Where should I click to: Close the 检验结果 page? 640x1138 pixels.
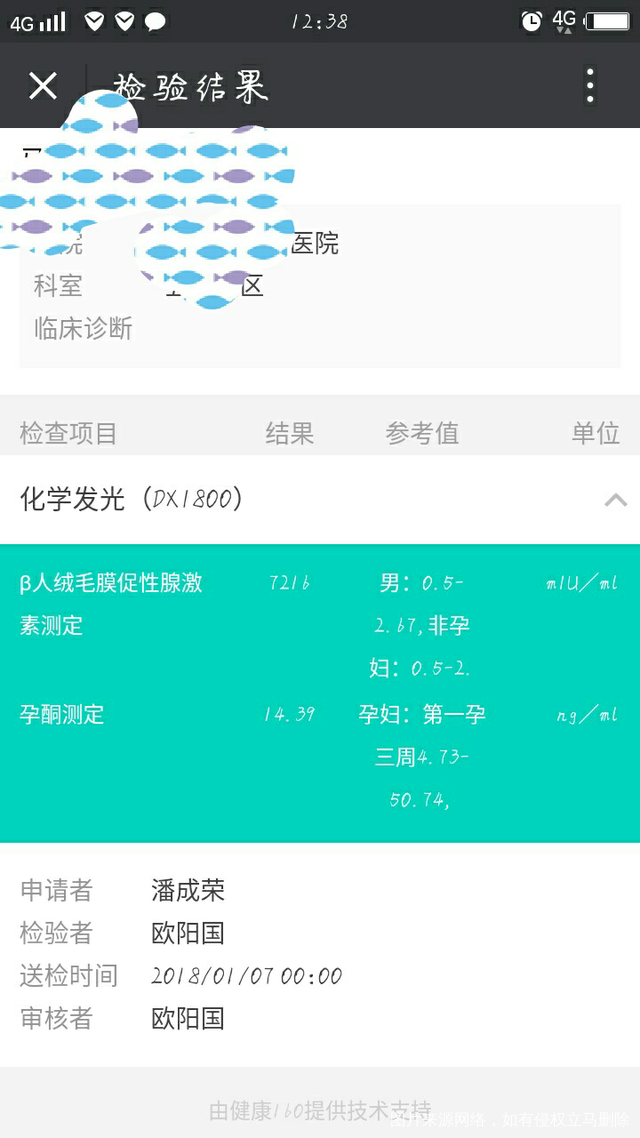(43, 86)
